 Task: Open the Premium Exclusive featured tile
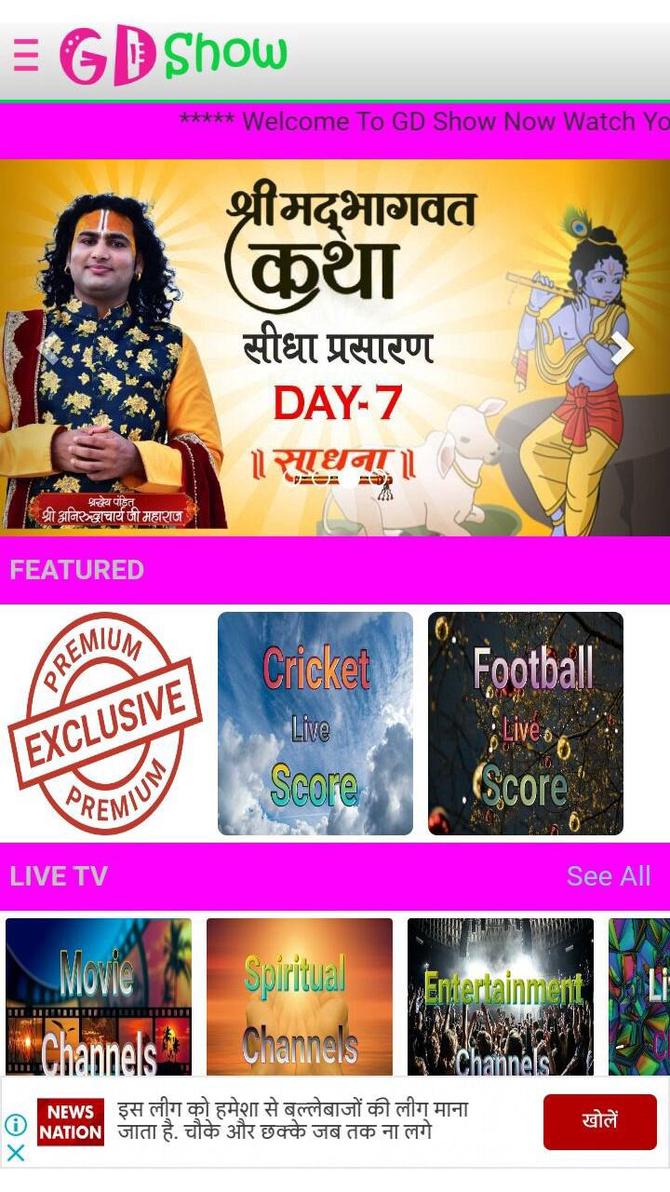coord(105,723)
